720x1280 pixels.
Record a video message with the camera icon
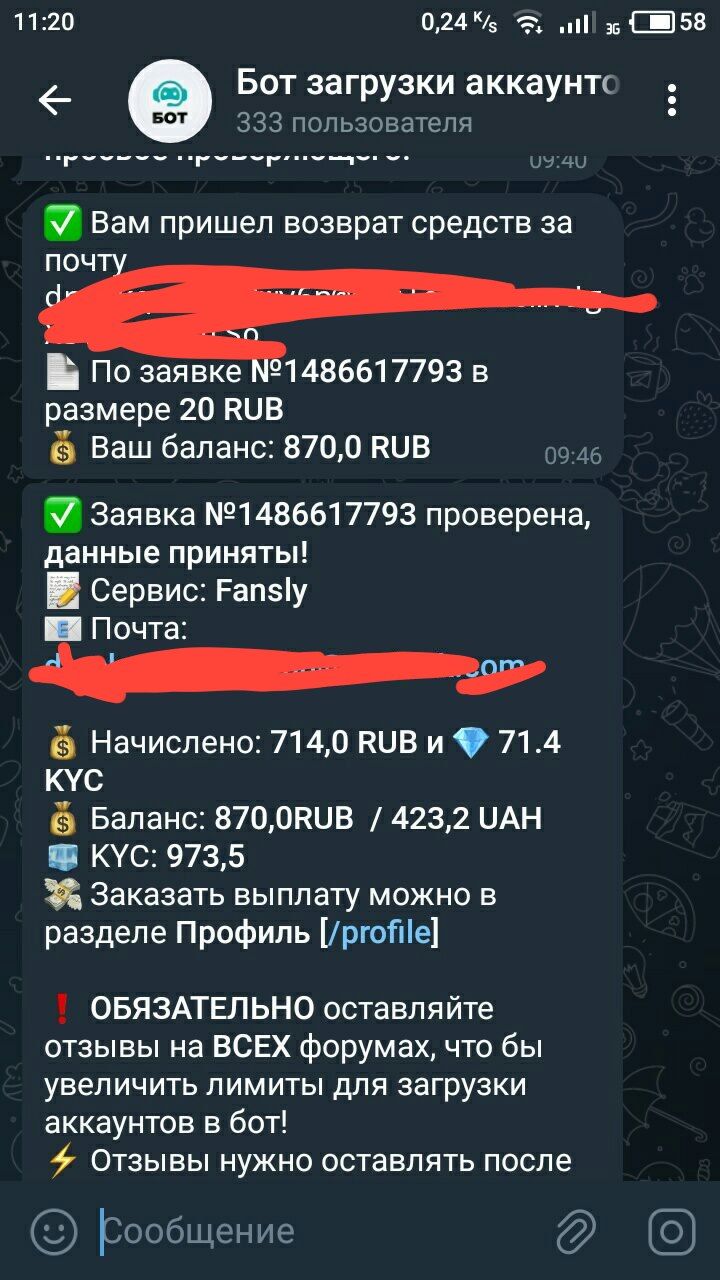(672, 1231)
